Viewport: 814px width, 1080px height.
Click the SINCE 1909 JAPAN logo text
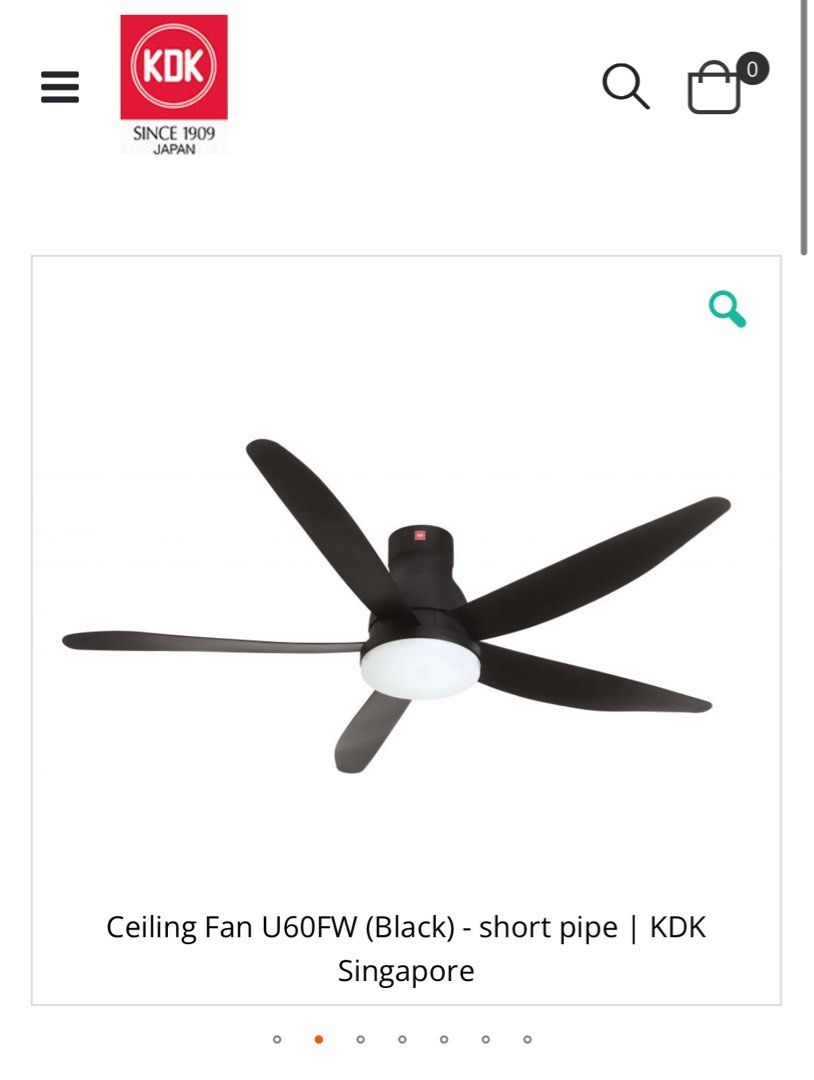174,140
